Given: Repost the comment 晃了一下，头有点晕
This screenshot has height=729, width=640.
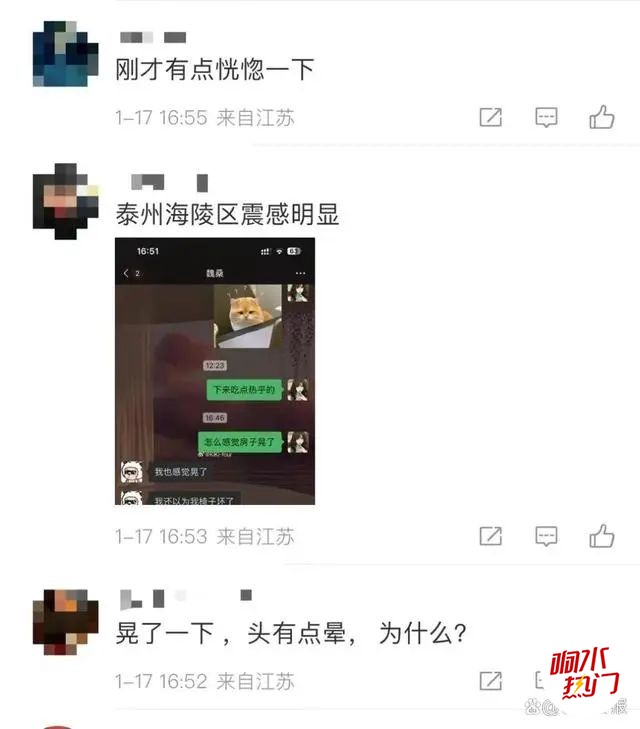Looking at the screenshot, I should 490,681.
